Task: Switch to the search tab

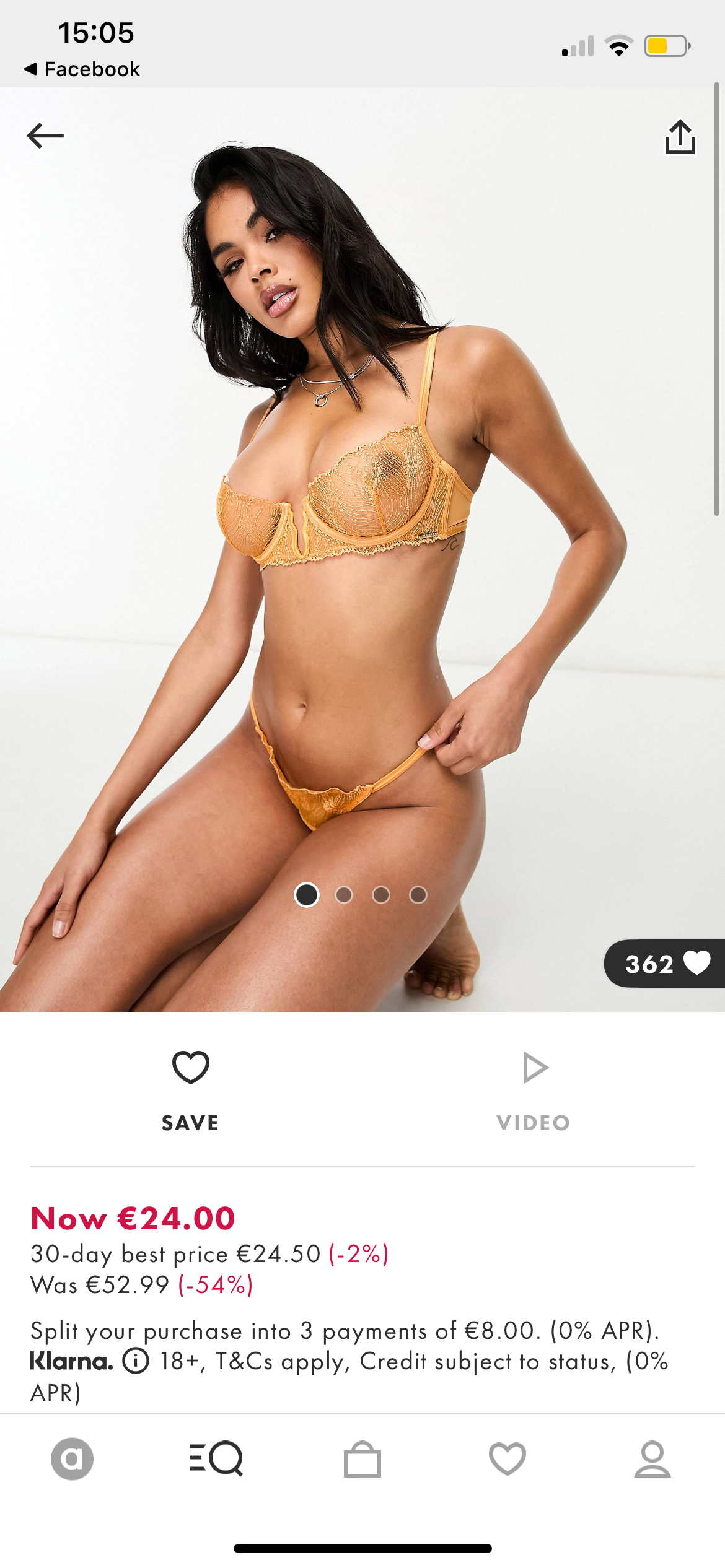Action: pyautogui.click(x=216, y=1458)
